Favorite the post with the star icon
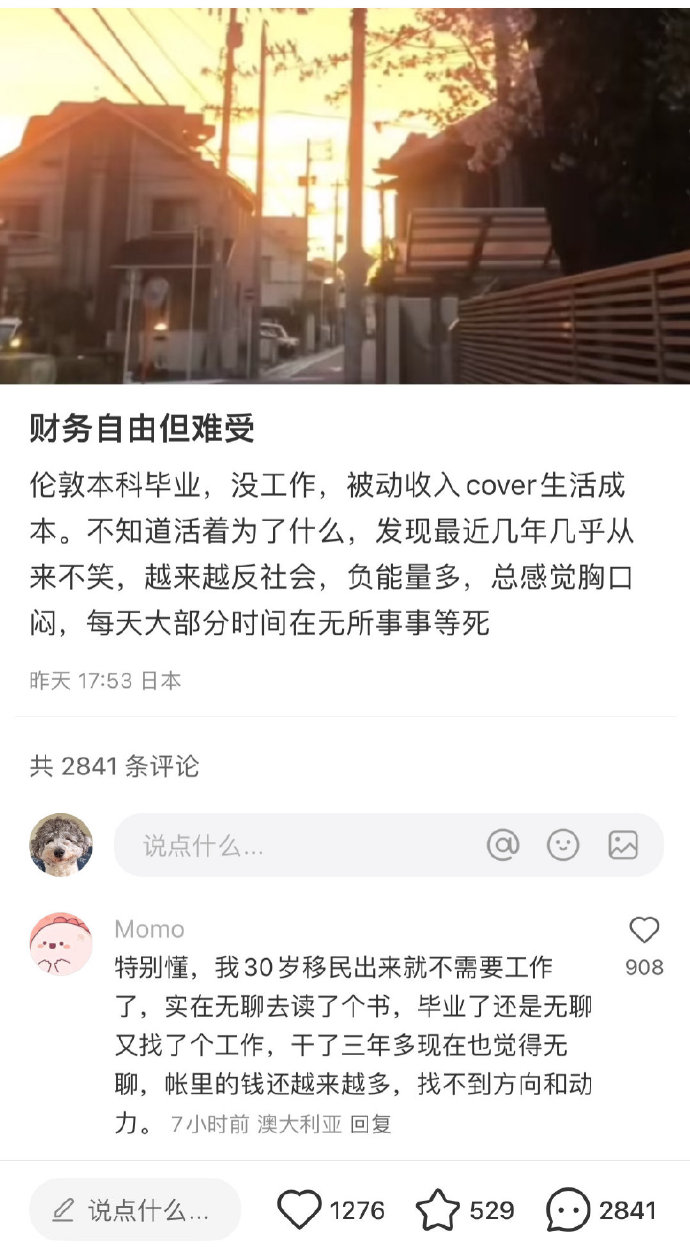 coord(438,1210)
